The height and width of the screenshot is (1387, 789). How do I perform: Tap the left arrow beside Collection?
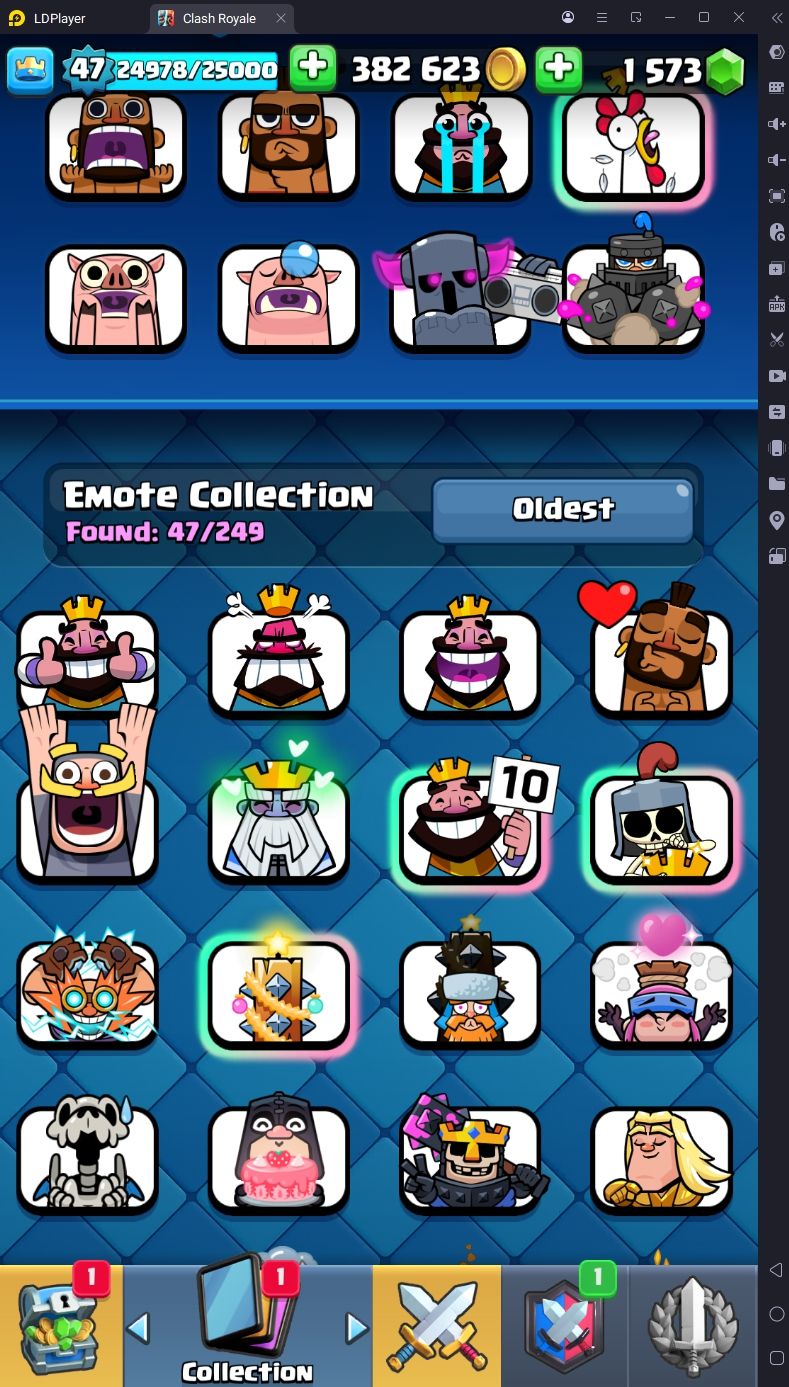138,1328
